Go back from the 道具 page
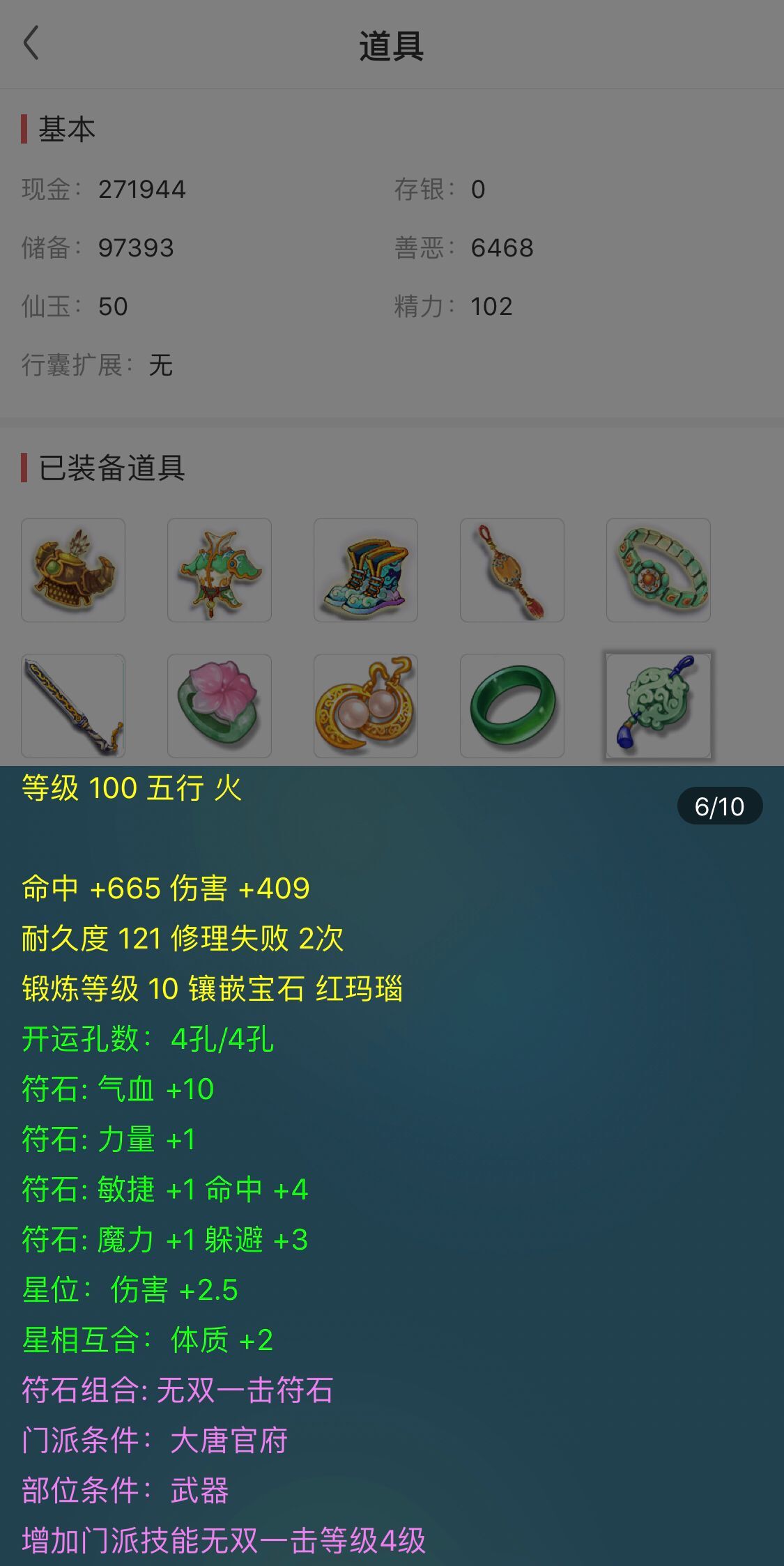Screen dimensions: 784x1566 pyautogui.click(x=31, y=44)
